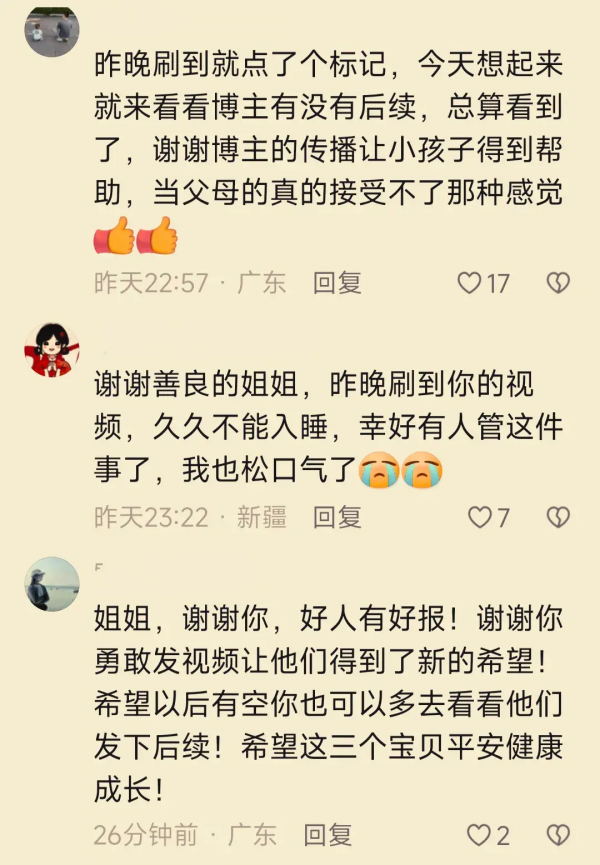Dislike the comment posted 26分钟前
Screen dimensions: 600x865
[558, 834]
